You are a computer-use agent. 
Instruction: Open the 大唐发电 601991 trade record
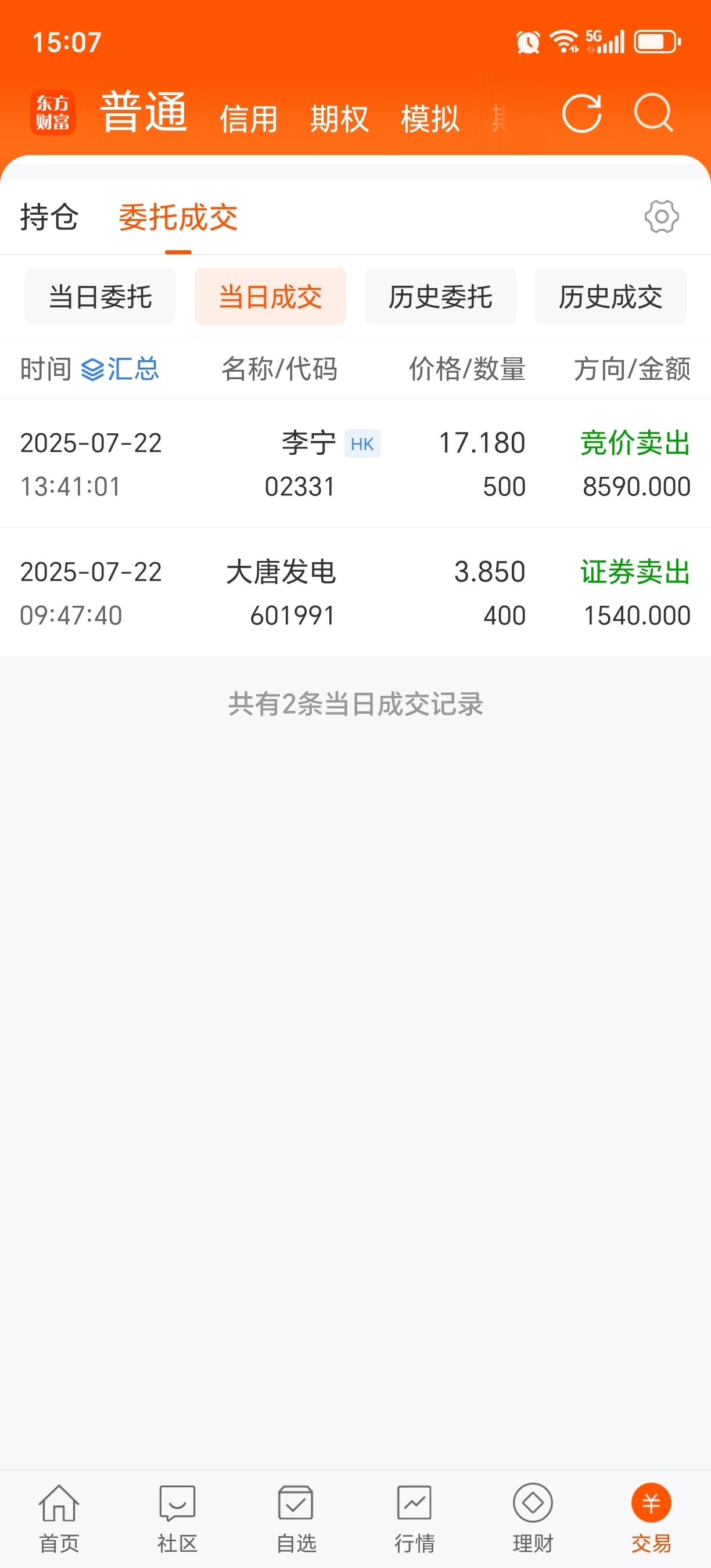355,592
